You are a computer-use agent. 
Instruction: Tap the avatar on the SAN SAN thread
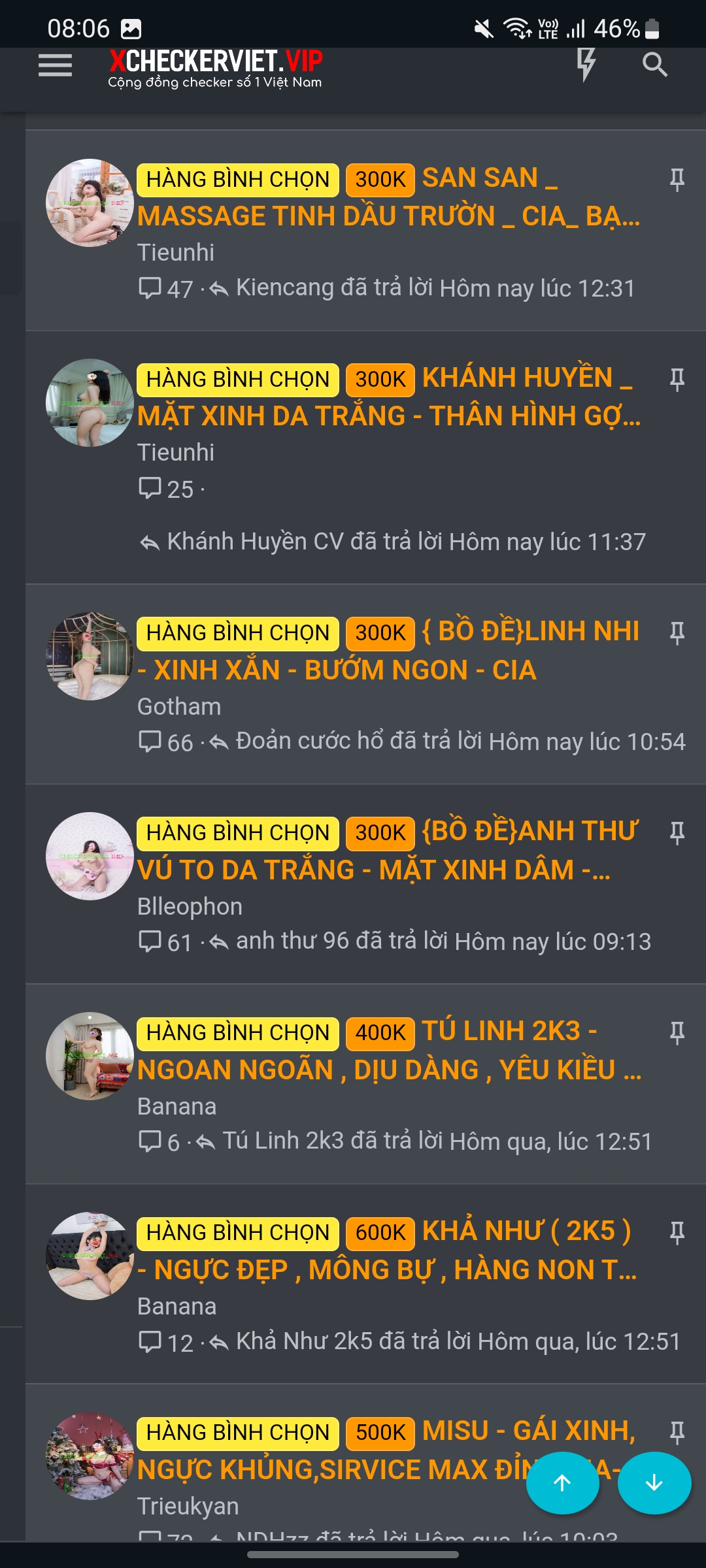90,203
